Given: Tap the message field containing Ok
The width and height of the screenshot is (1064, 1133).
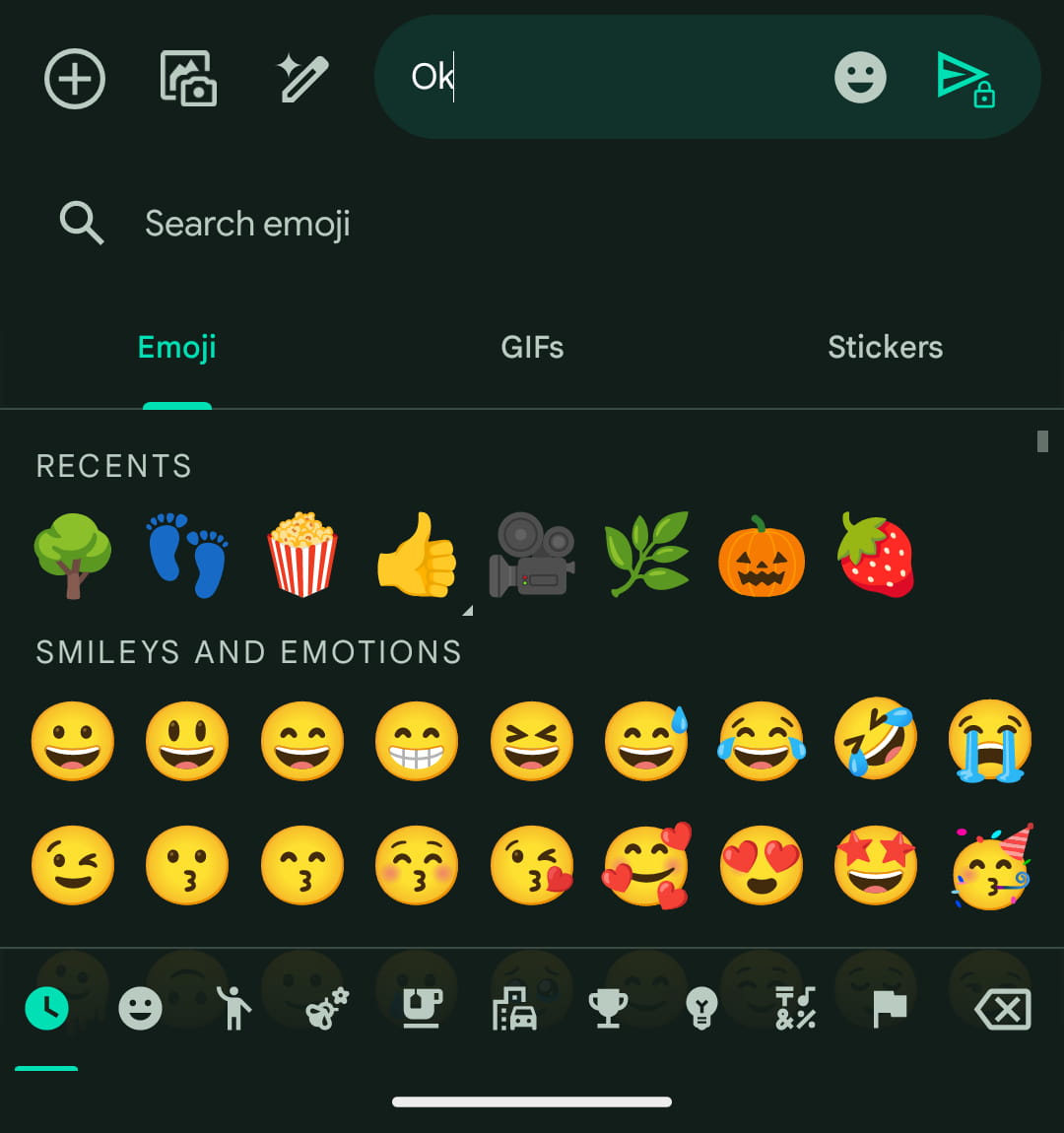Looking at the screenshot, I should pyautogui.click(x=611, y=77).
